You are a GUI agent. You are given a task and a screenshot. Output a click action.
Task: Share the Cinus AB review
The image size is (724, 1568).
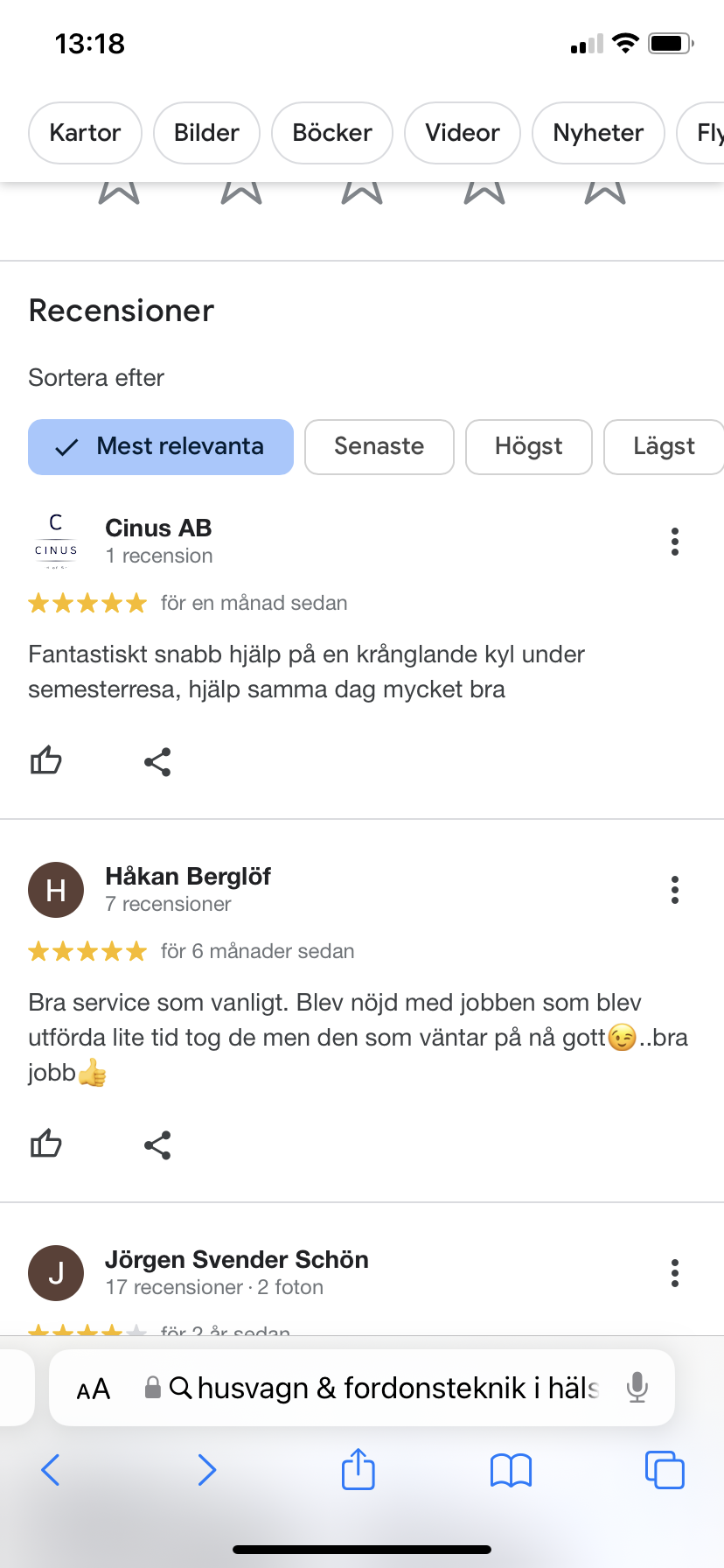[x=157, y=762]
